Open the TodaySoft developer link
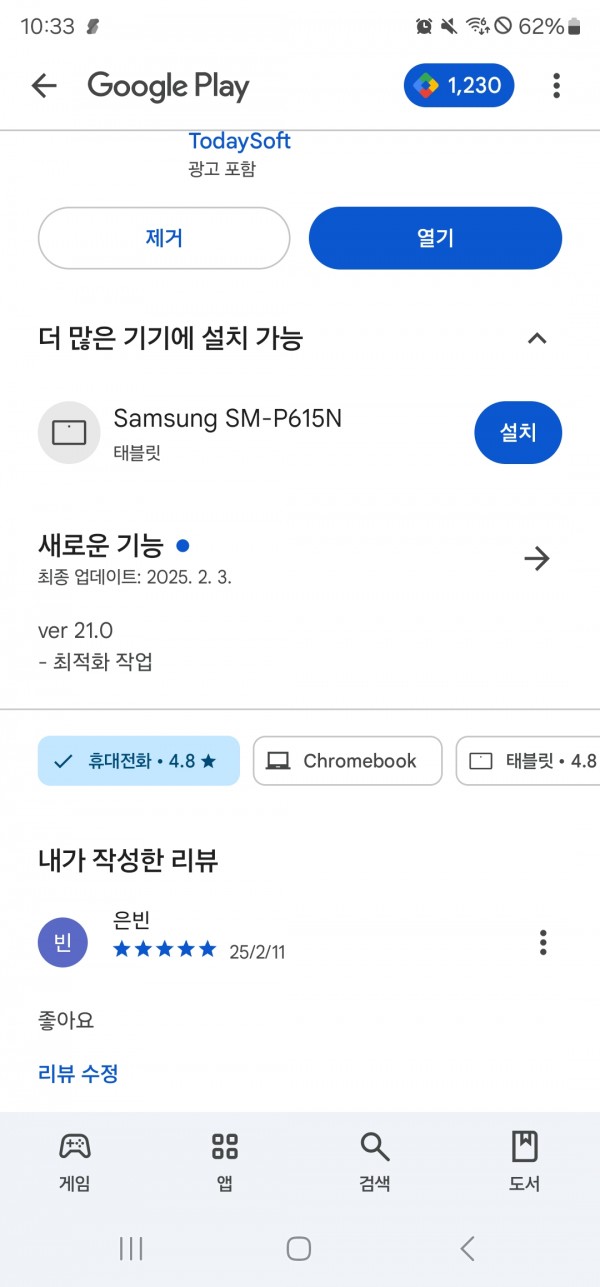This screenshot has width=600, height=1287. click(240, 141)
